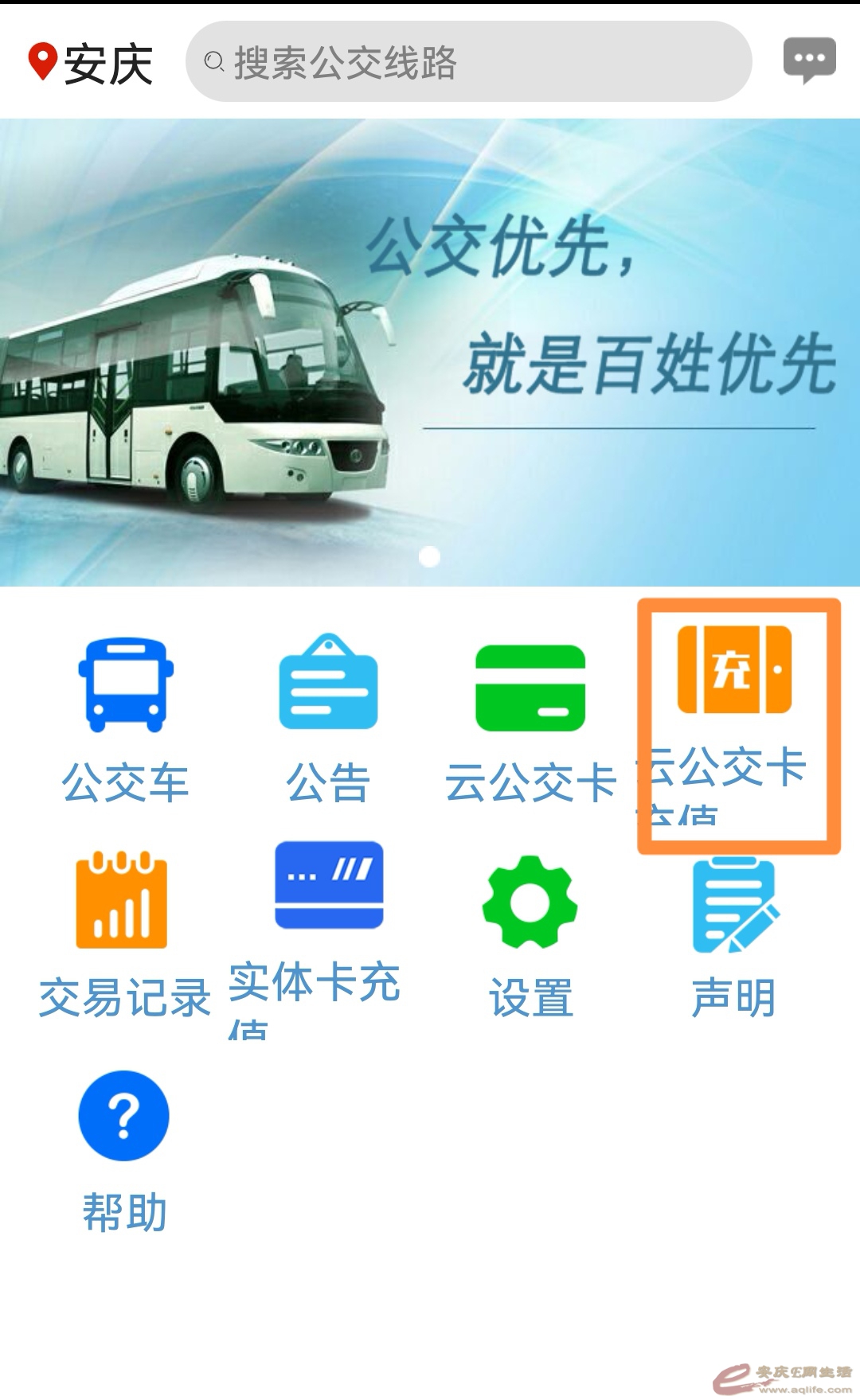Image resolution: width=860 pixels, height=1400 pixels.
Task: Check the 交易记录 transaction records
Action: pyautogui.click(x=123, y=931)
